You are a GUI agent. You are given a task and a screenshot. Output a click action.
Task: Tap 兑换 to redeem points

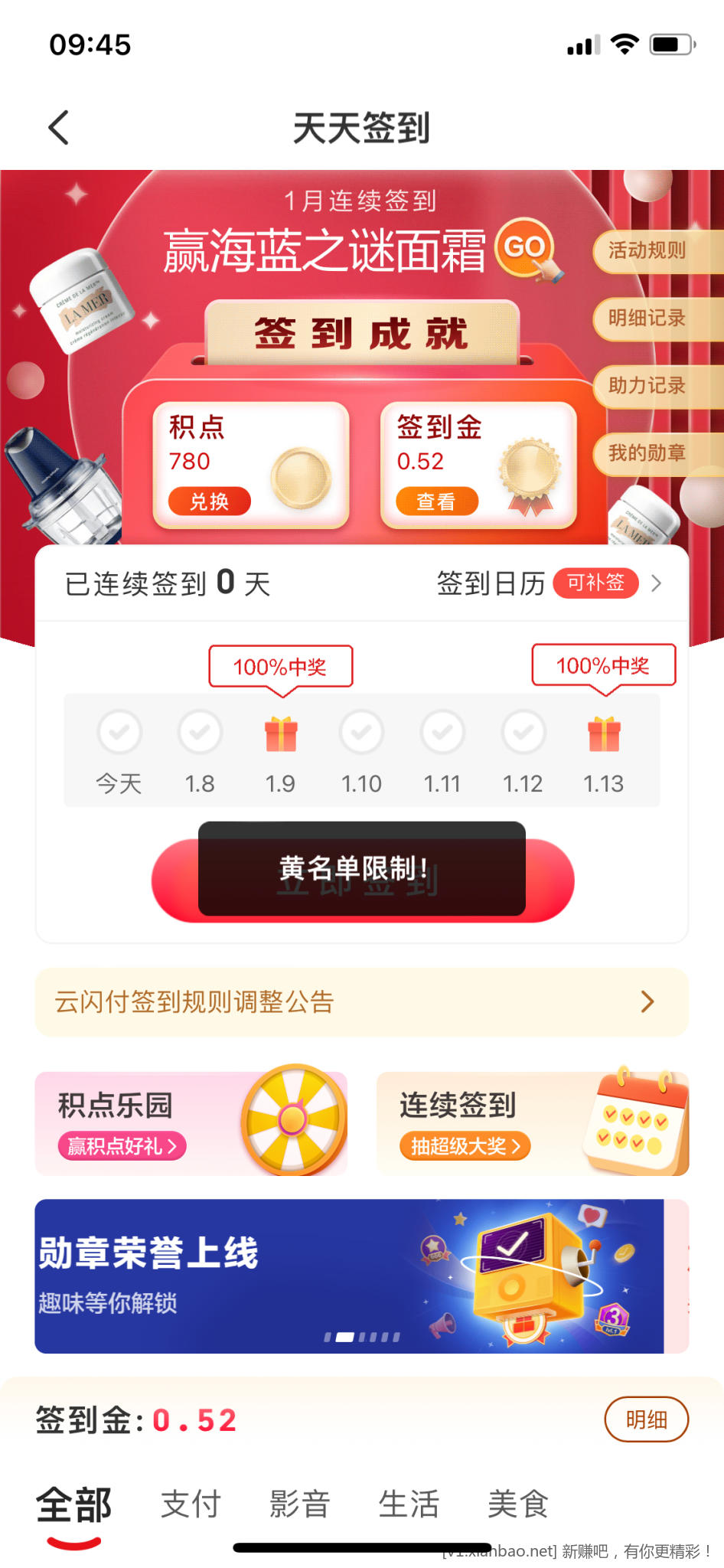209,501
